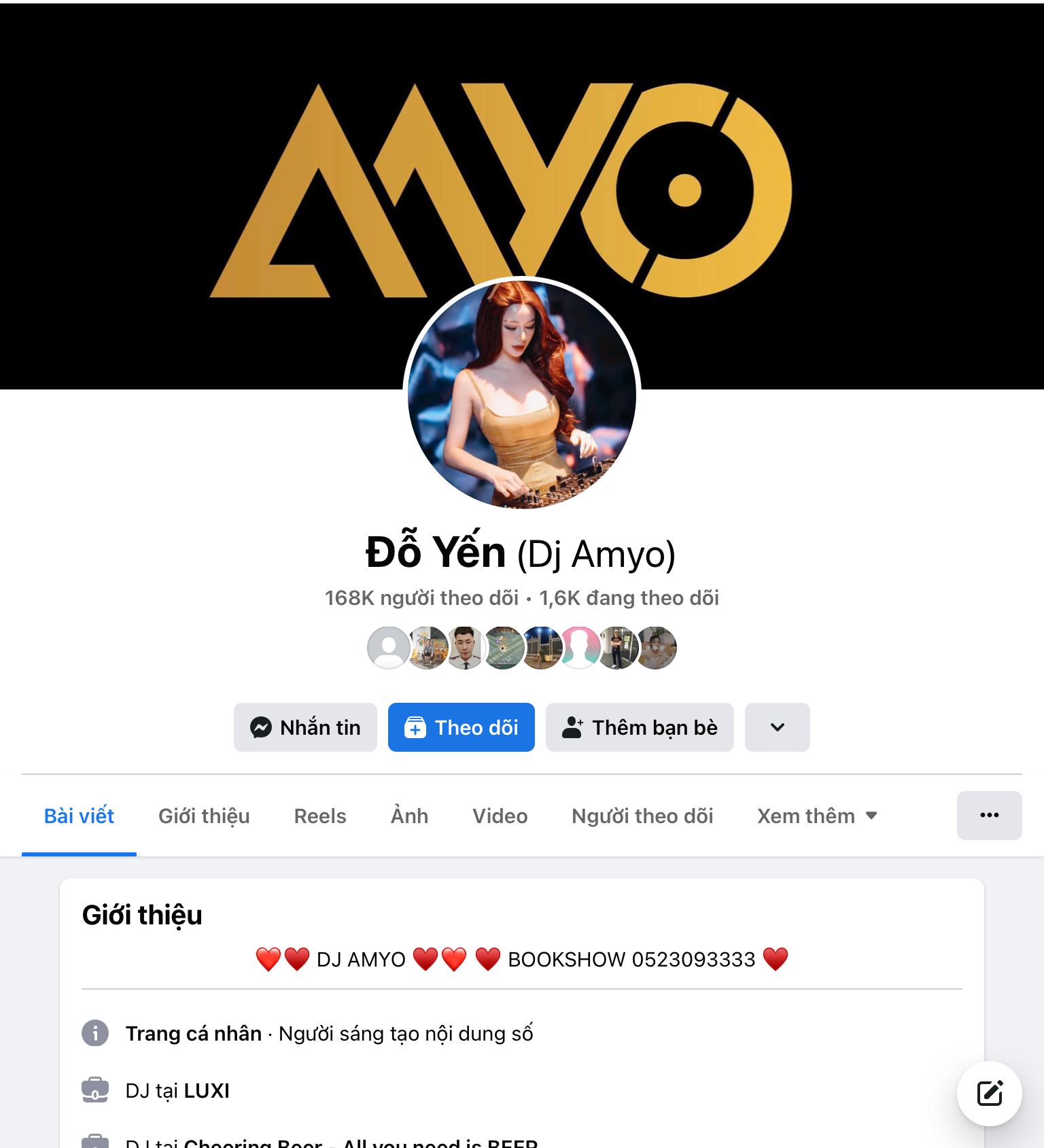Tap the Nhắn tin message button

[x=305, y=727]
